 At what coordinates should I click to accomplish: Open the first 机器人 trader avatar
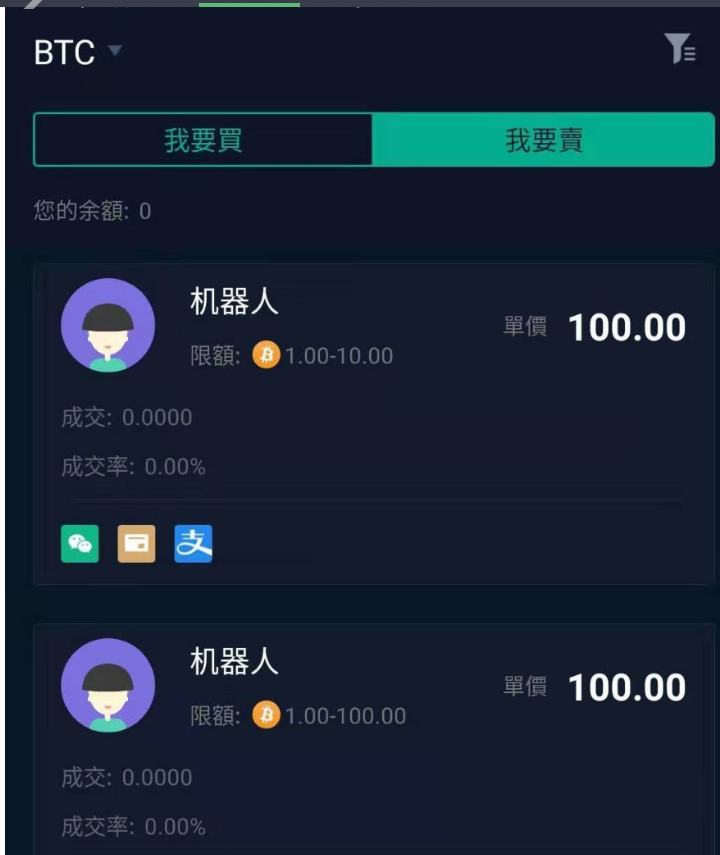[109, 324]
